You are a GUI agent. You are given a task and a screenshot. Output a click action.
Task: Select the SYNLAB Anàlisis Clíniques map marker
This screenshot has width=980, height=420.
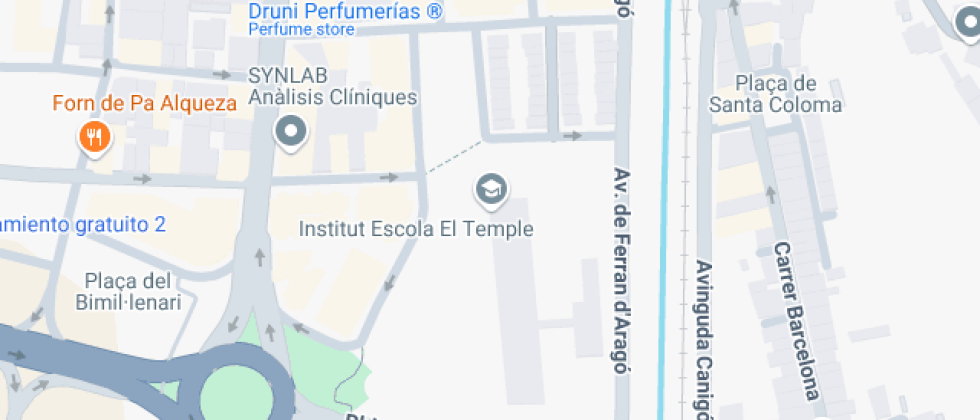[291, 130]
